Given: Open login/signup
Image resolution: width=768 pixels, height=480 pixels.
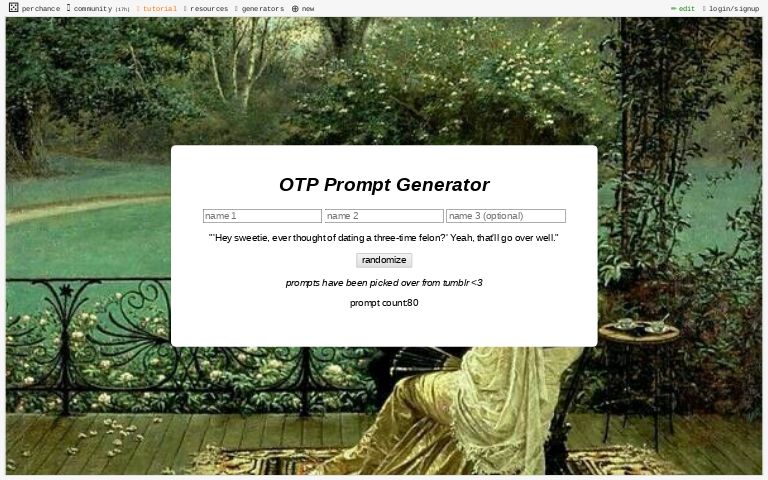Looking at the screenshot, I should [732, 8].
